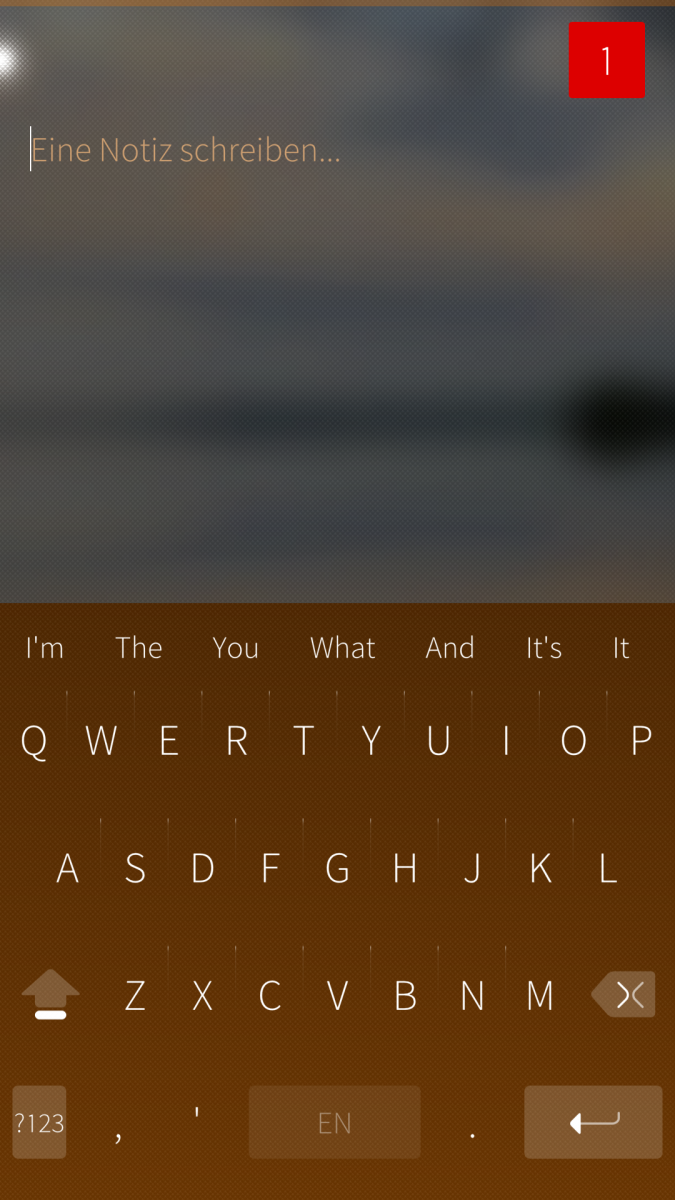Choose the word suggestion 'The'
The width and height of the screenshot is (675, 1200).
tap(139, 648)
